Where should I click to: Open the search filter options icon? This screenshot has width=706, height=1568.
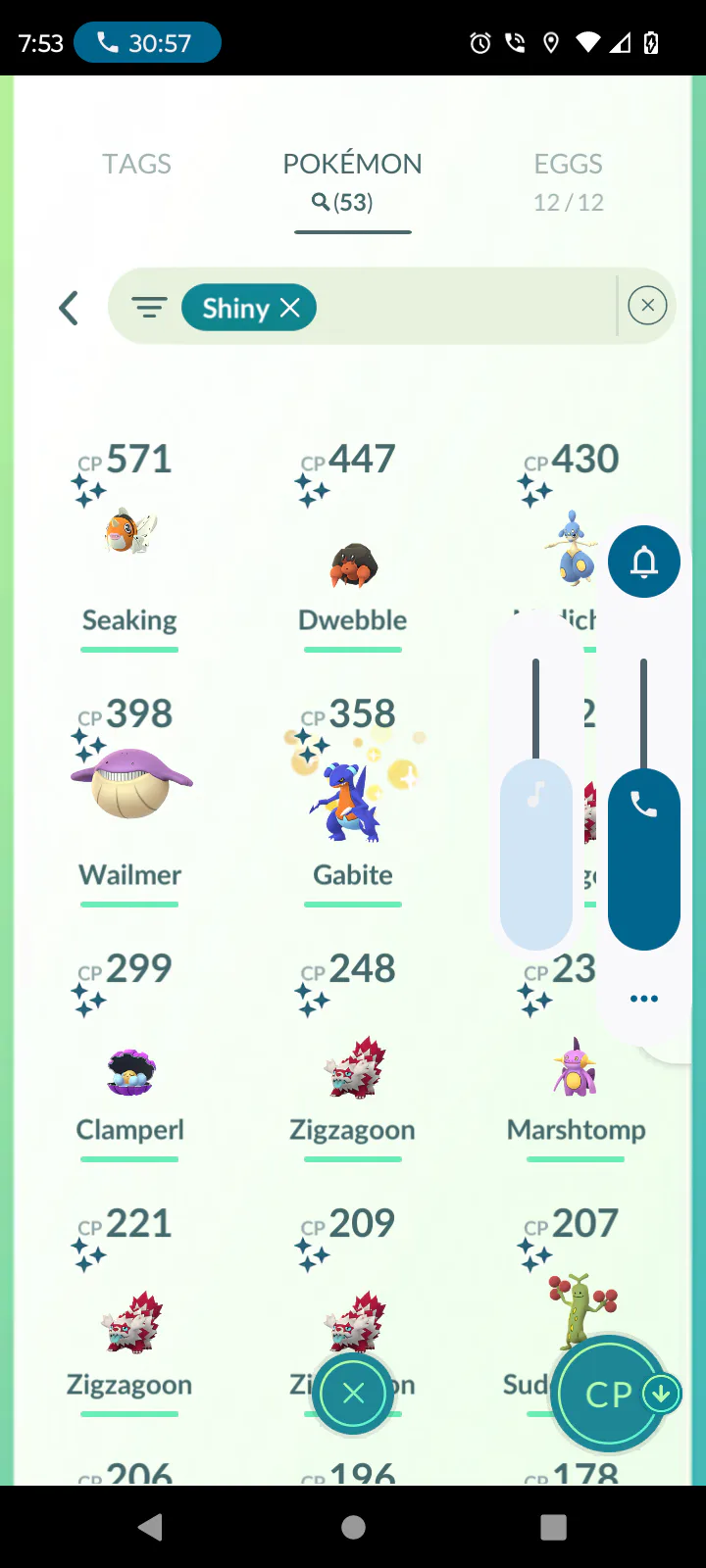point(149,309)
